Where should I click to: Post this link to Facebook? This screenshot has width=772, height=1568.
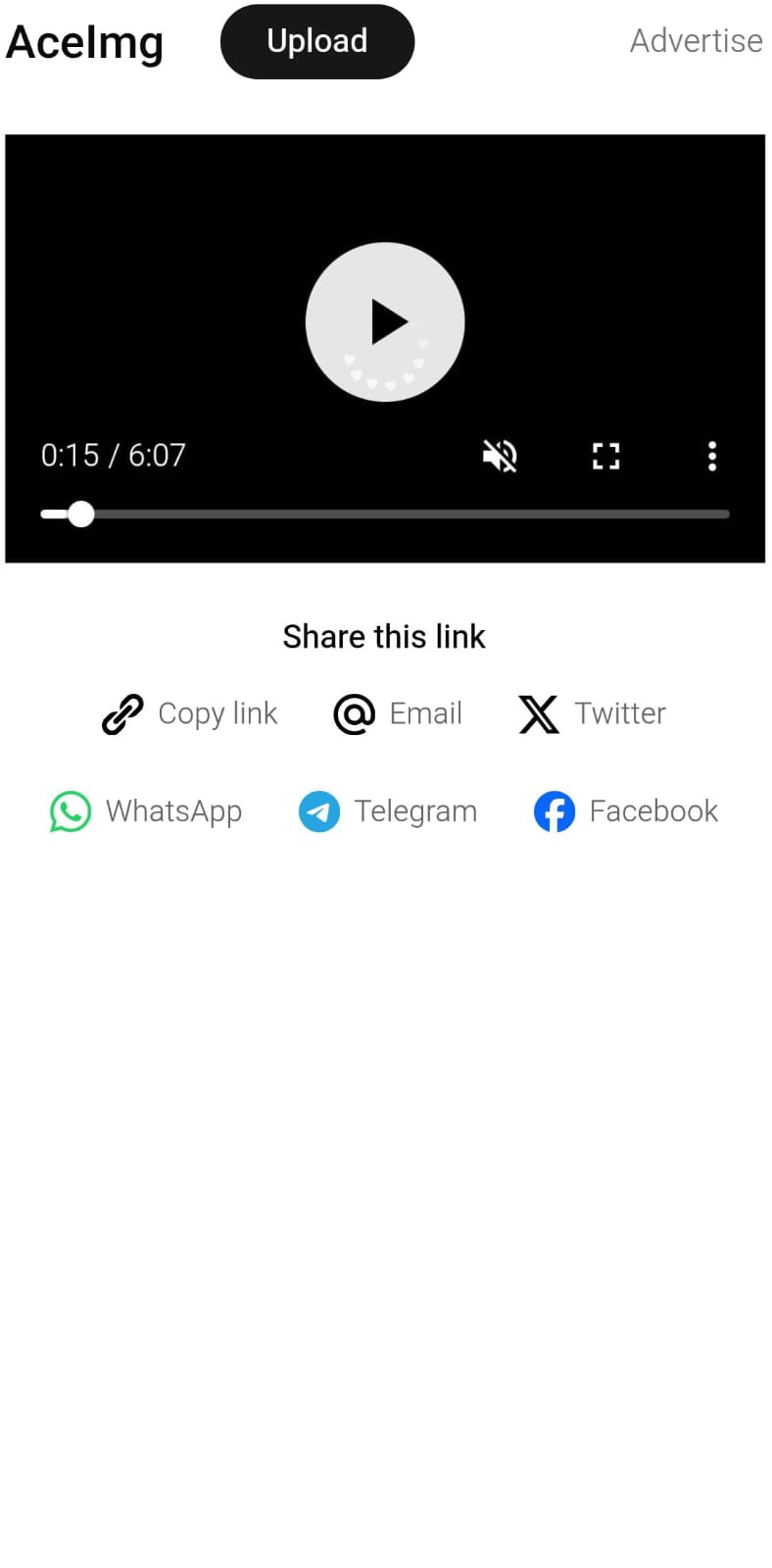pos(626,811)
